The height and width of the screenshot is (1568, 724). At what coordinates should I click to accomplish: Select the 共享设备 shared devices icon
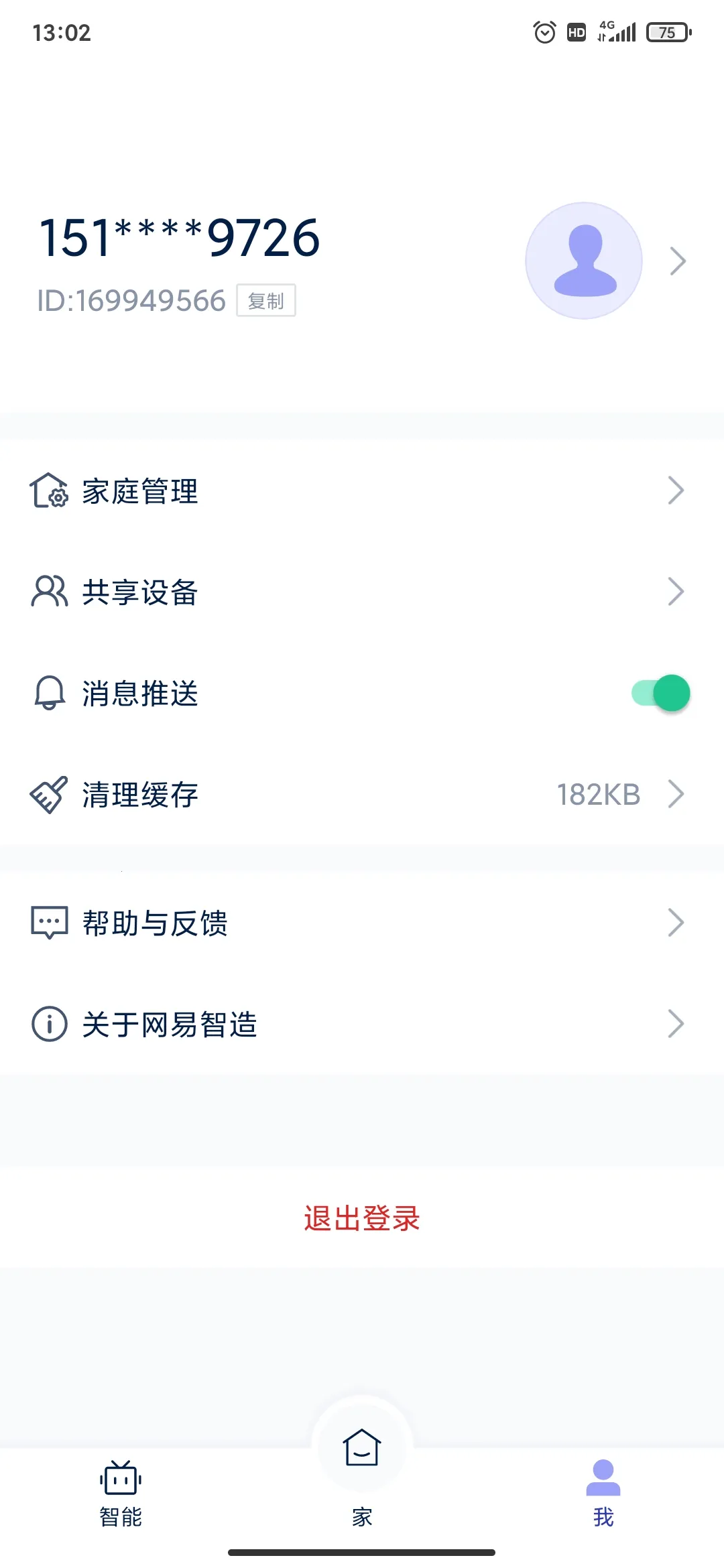[x=48, y=591]
